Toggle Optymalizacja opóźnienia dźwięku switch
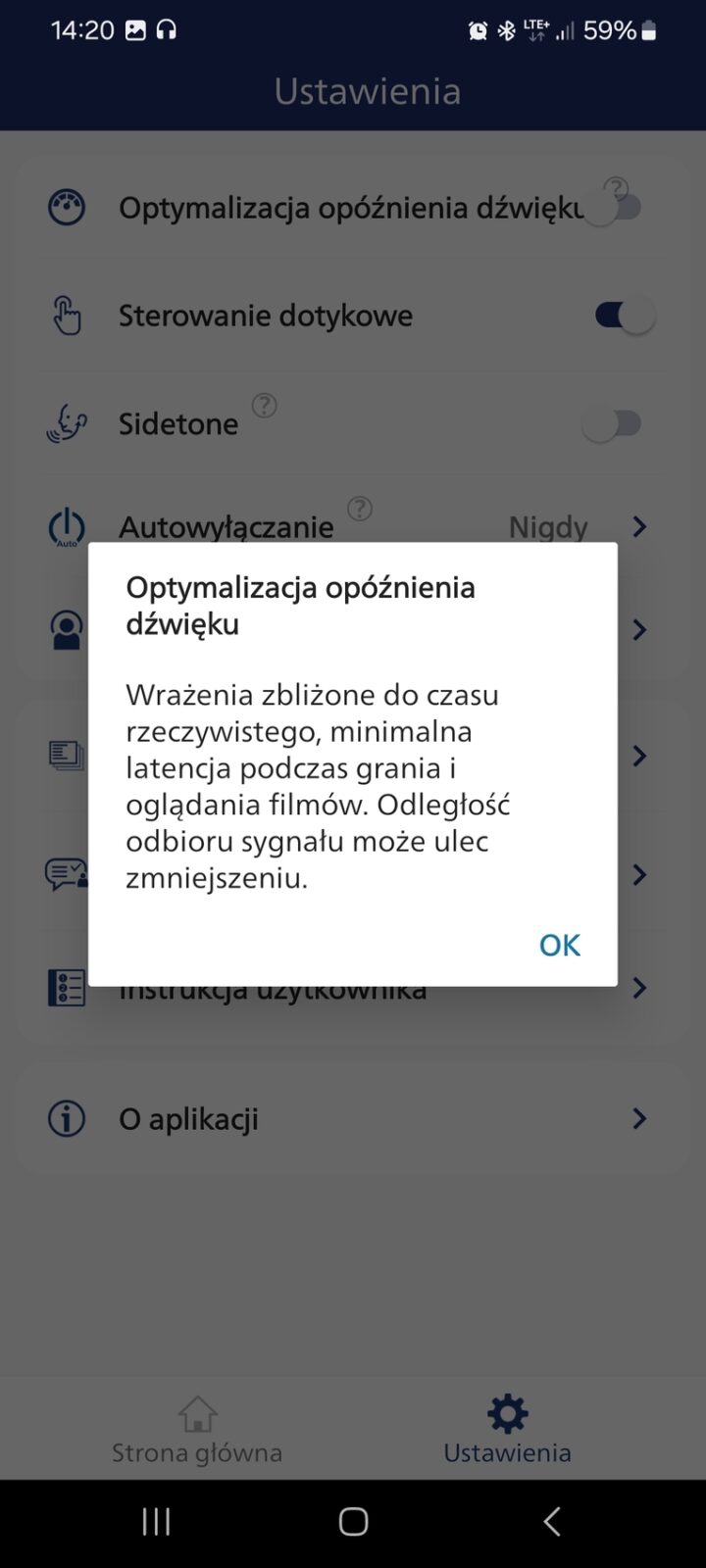This screenshot has height=1568, width=706. pyautogui.click(x=612, y=208)
